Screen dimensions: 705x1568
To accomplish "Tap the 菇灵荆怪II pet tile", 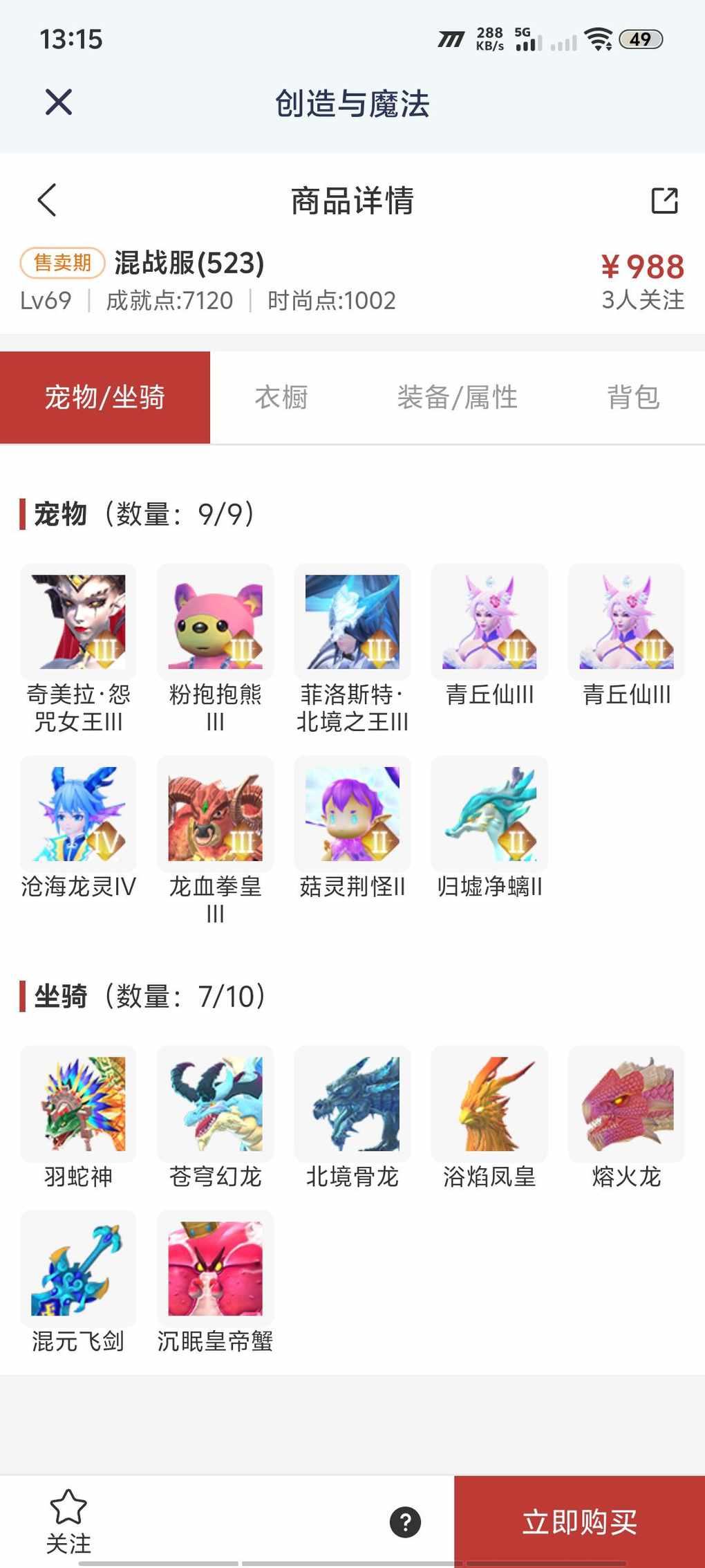I will pyautogui.click(x=352, y=814).
